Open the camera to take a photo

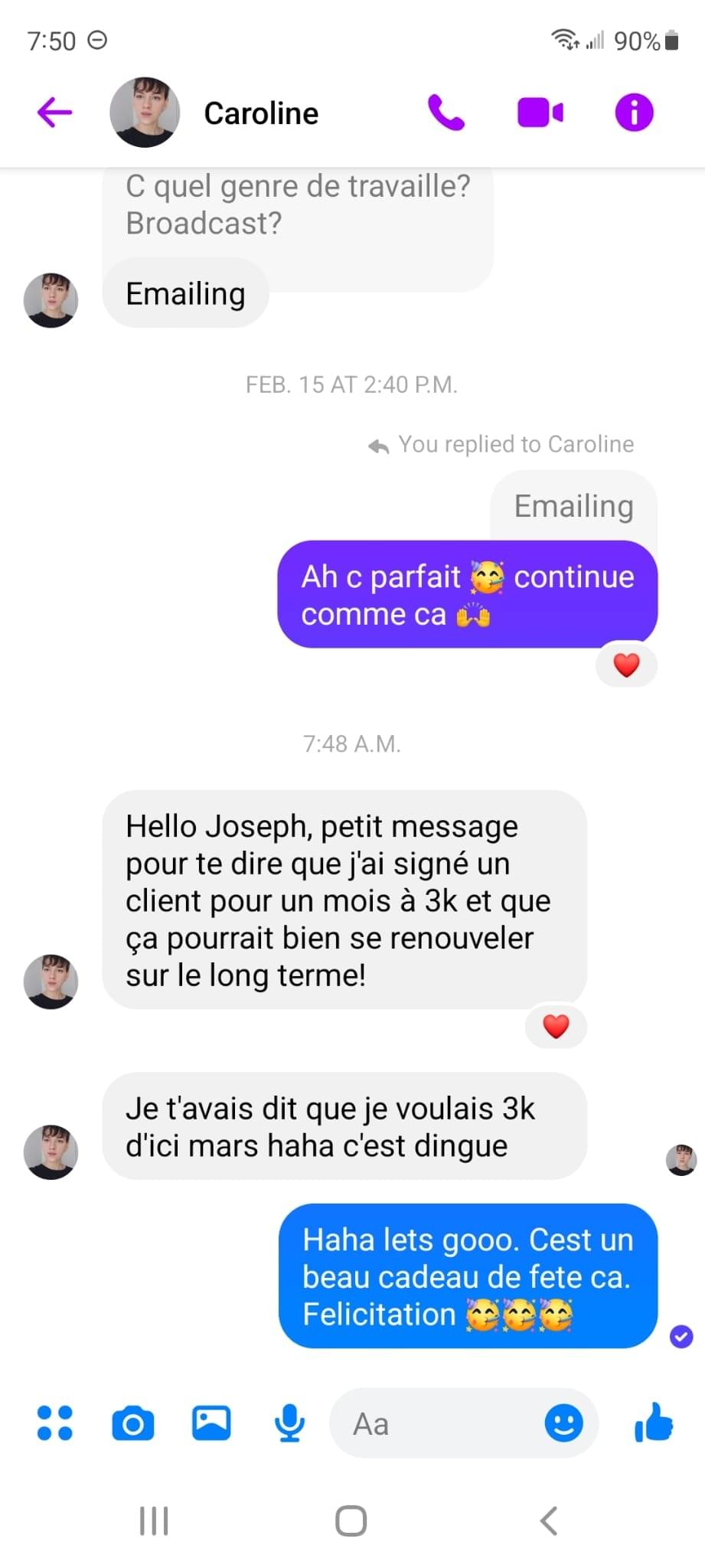click(x=133, y=1423)
